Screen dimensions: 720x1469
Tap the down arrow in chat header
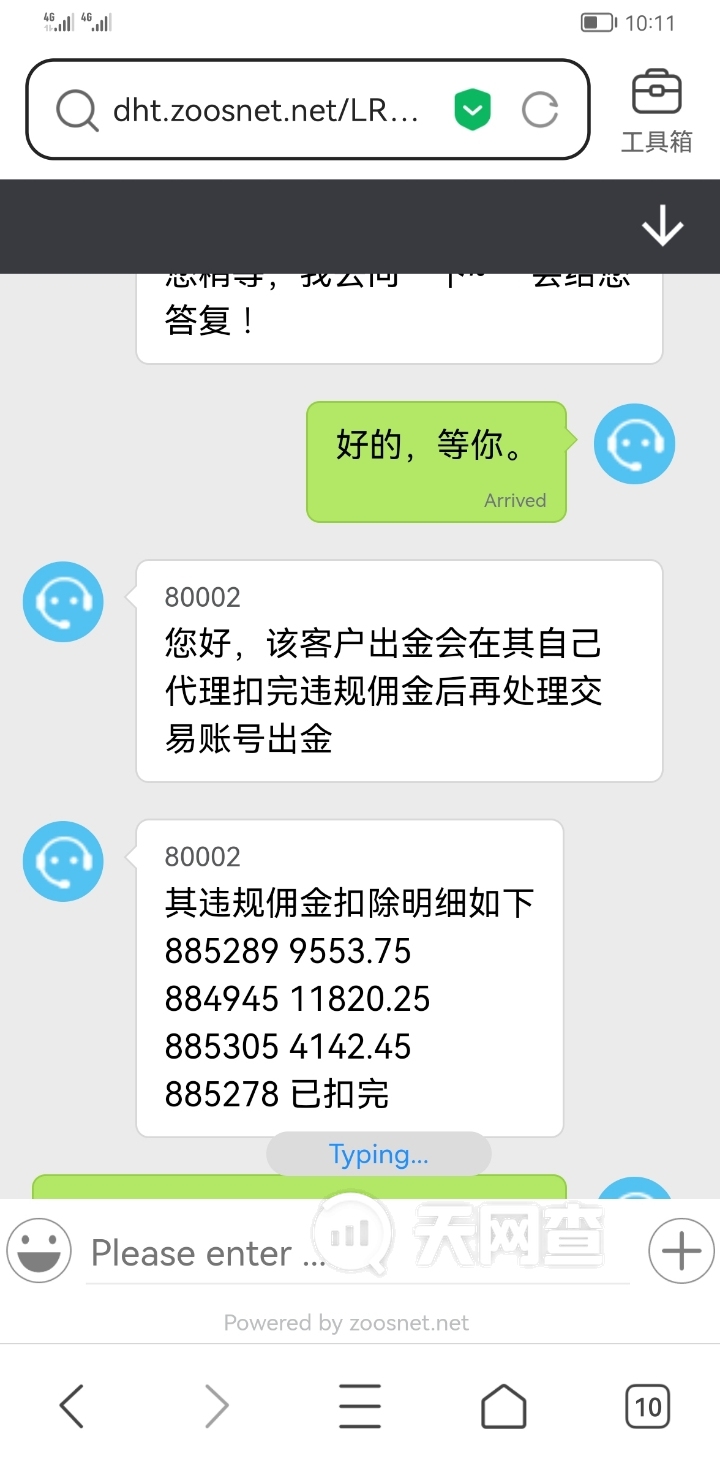(x=662, y=228)
